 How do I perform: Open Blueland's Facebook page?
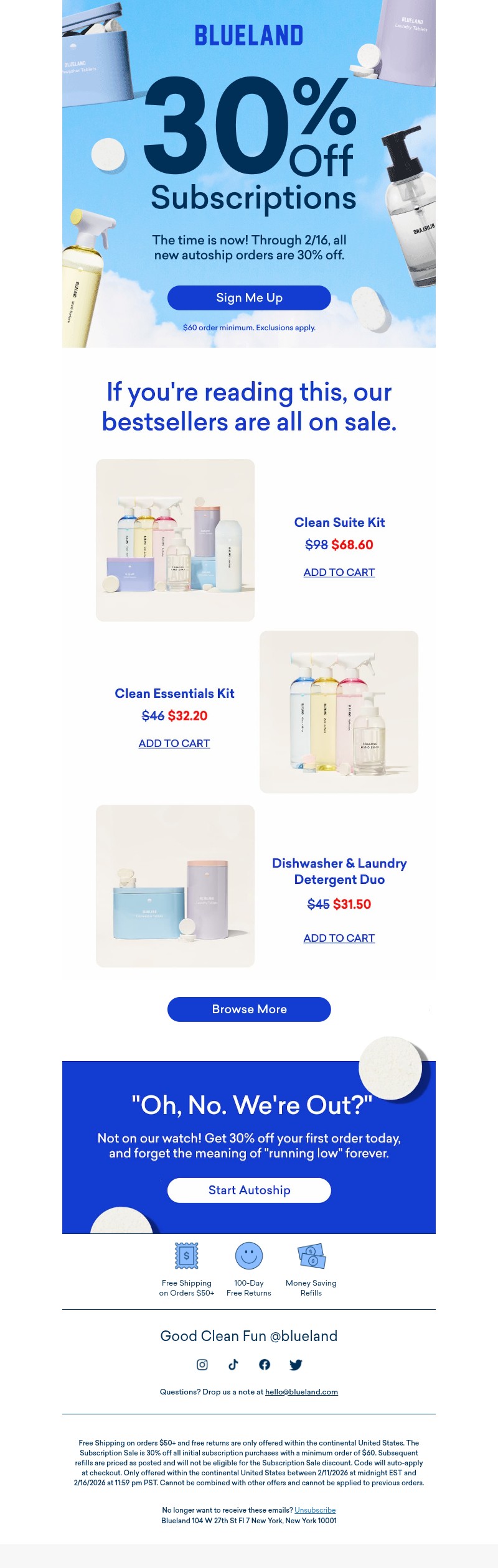click(x=265, y=1365)
